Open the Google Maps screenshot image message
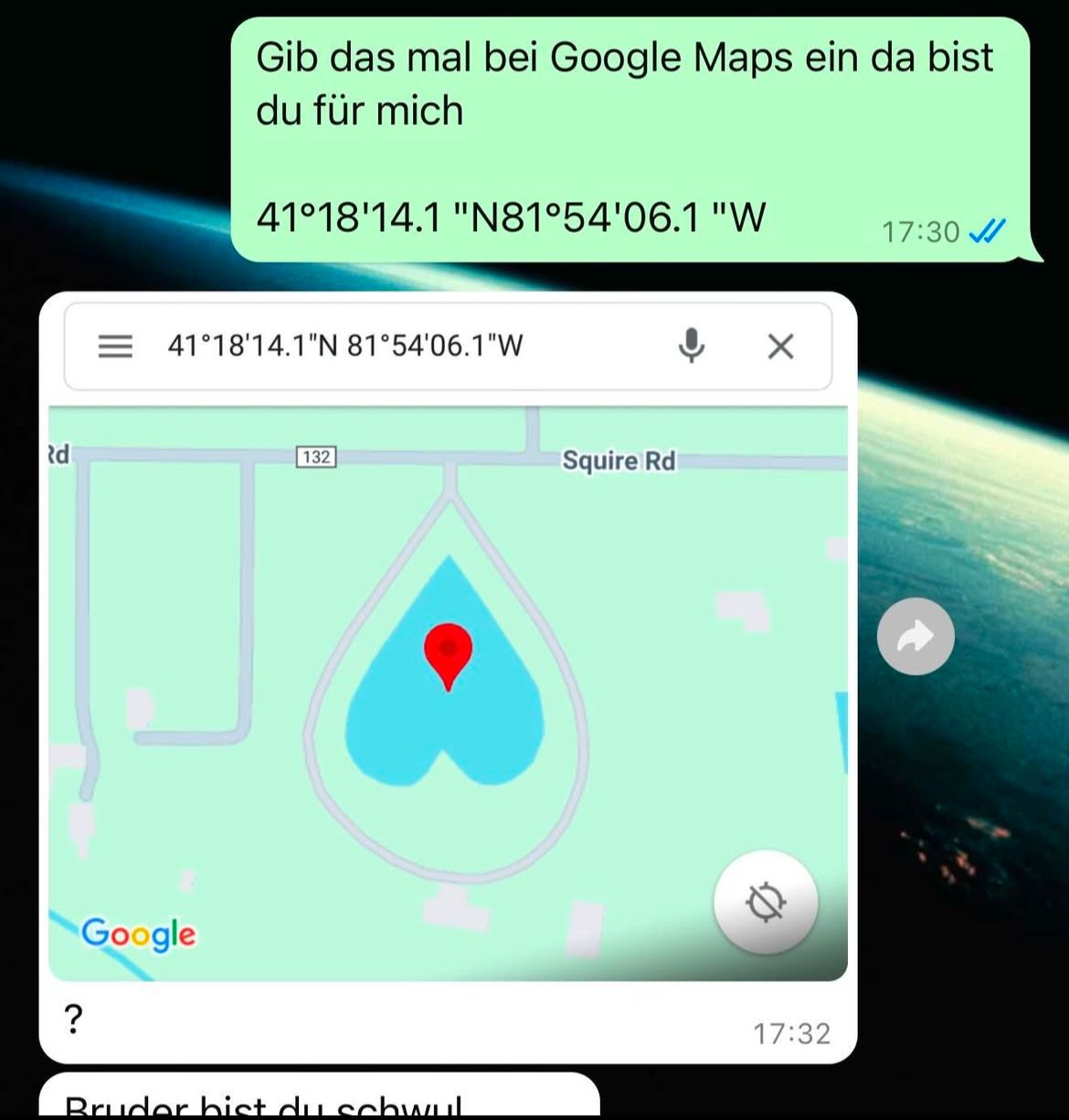 coord(448,639)
